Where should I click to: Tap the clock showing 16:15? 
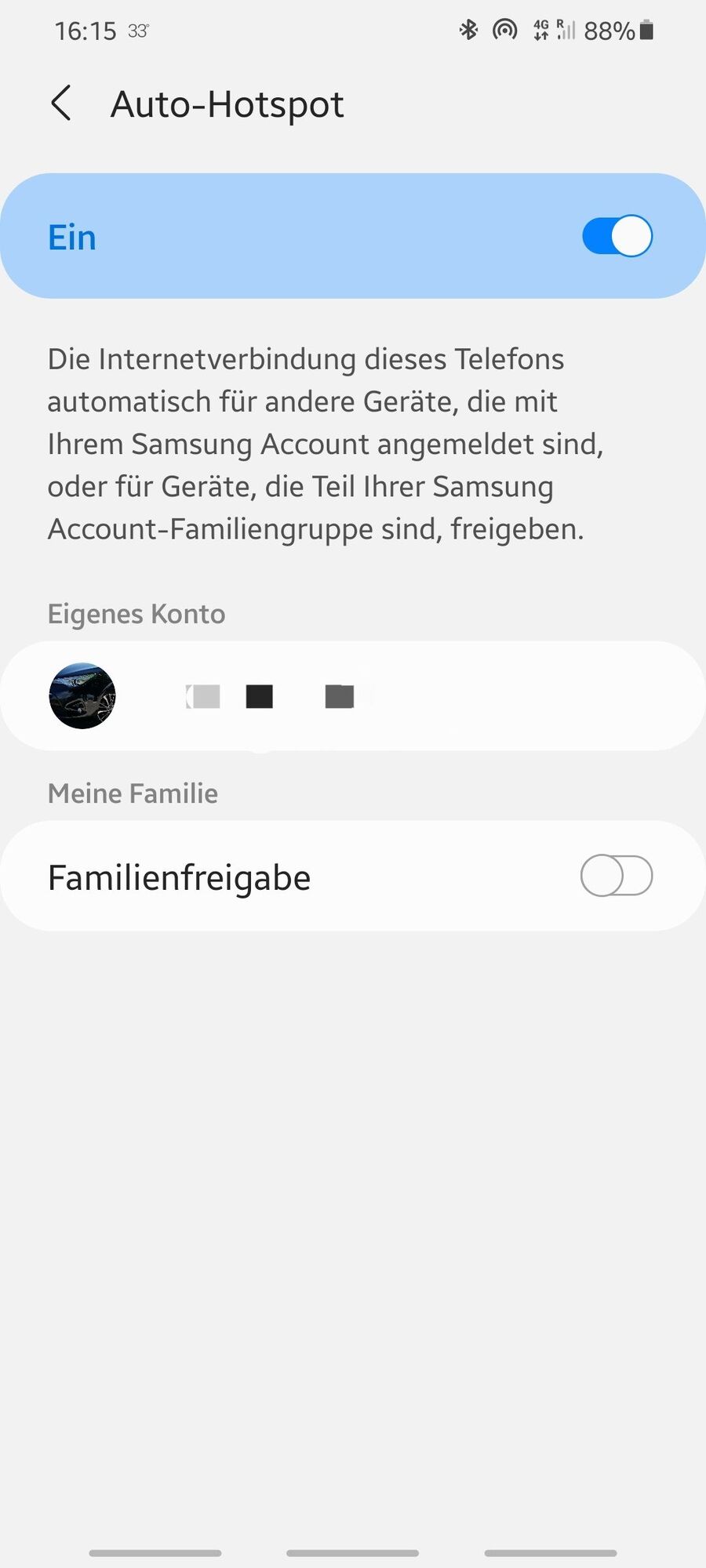(x=88, y=30)
